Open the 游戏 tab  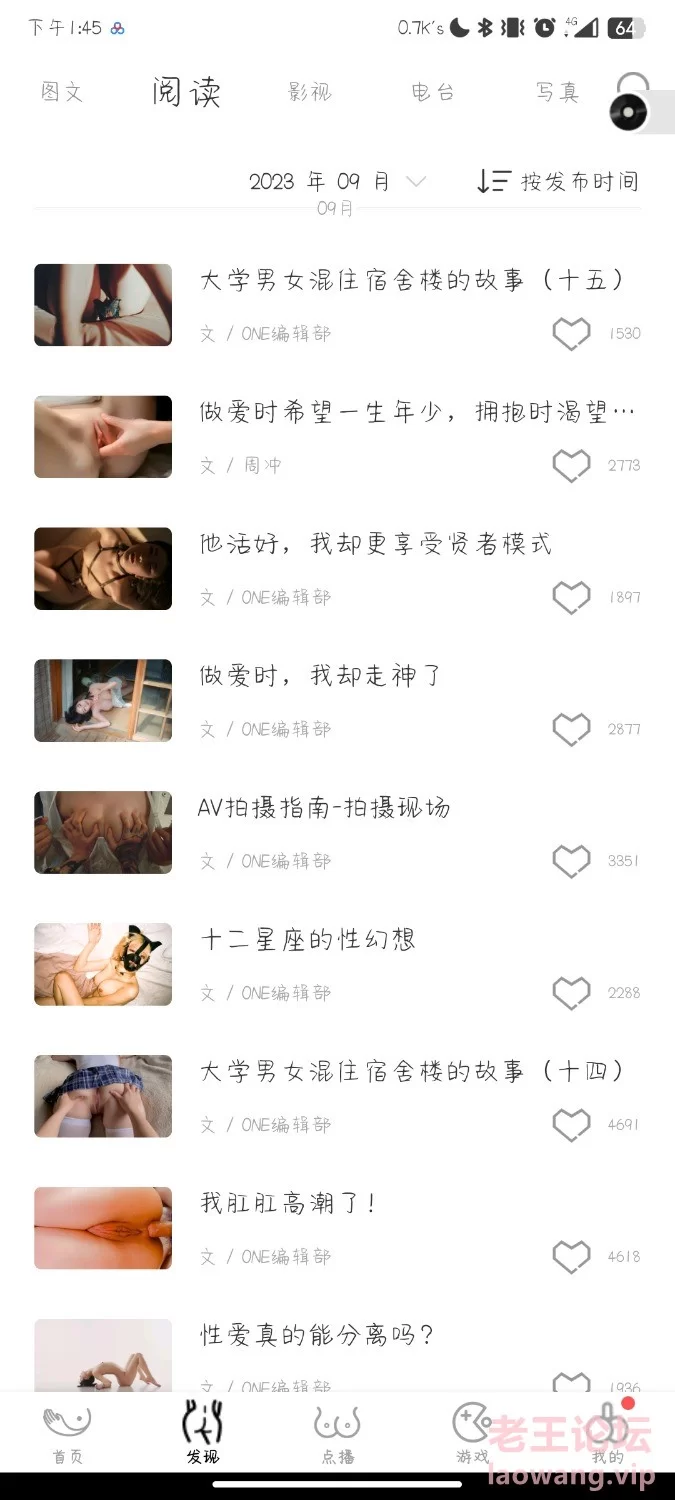472,1432
